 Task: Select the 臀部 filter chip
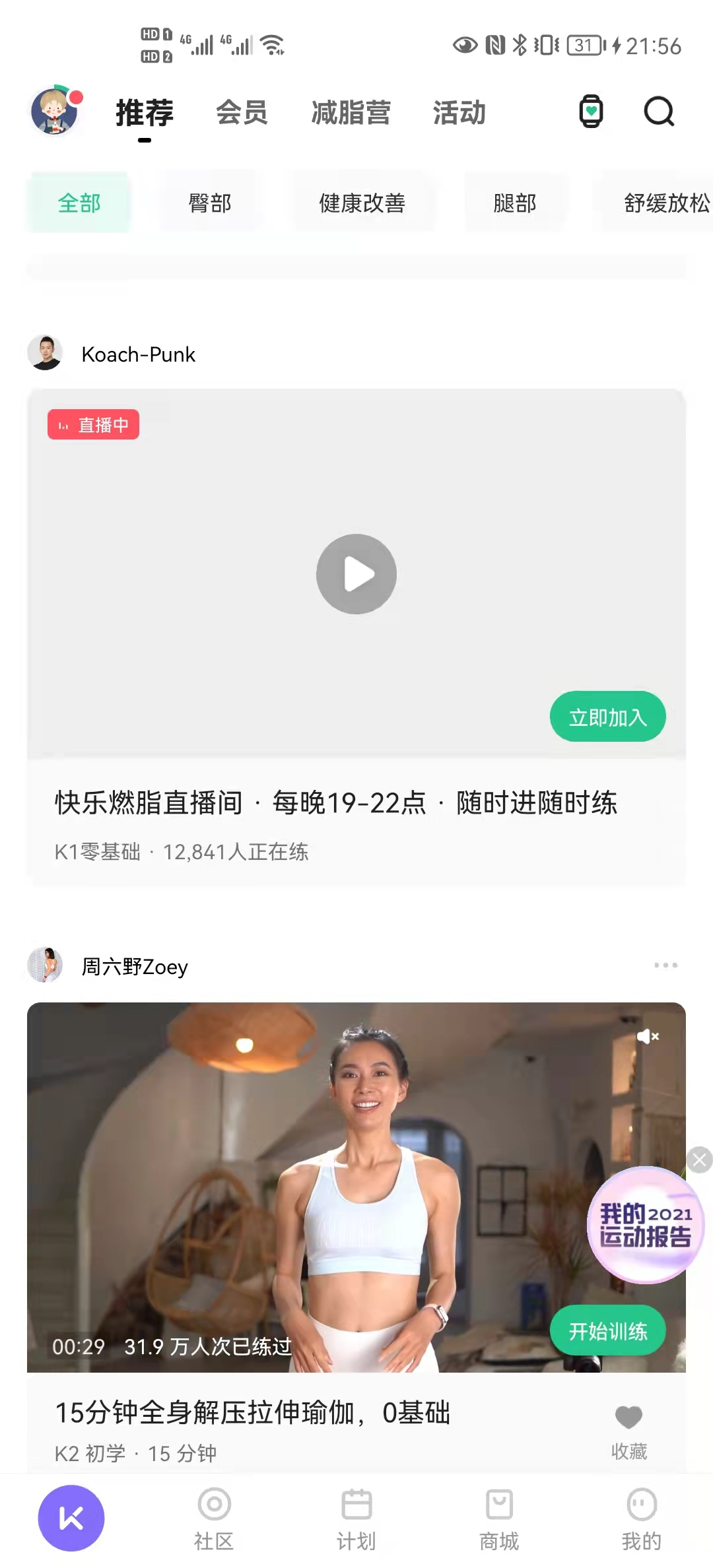tap(210, 203)
